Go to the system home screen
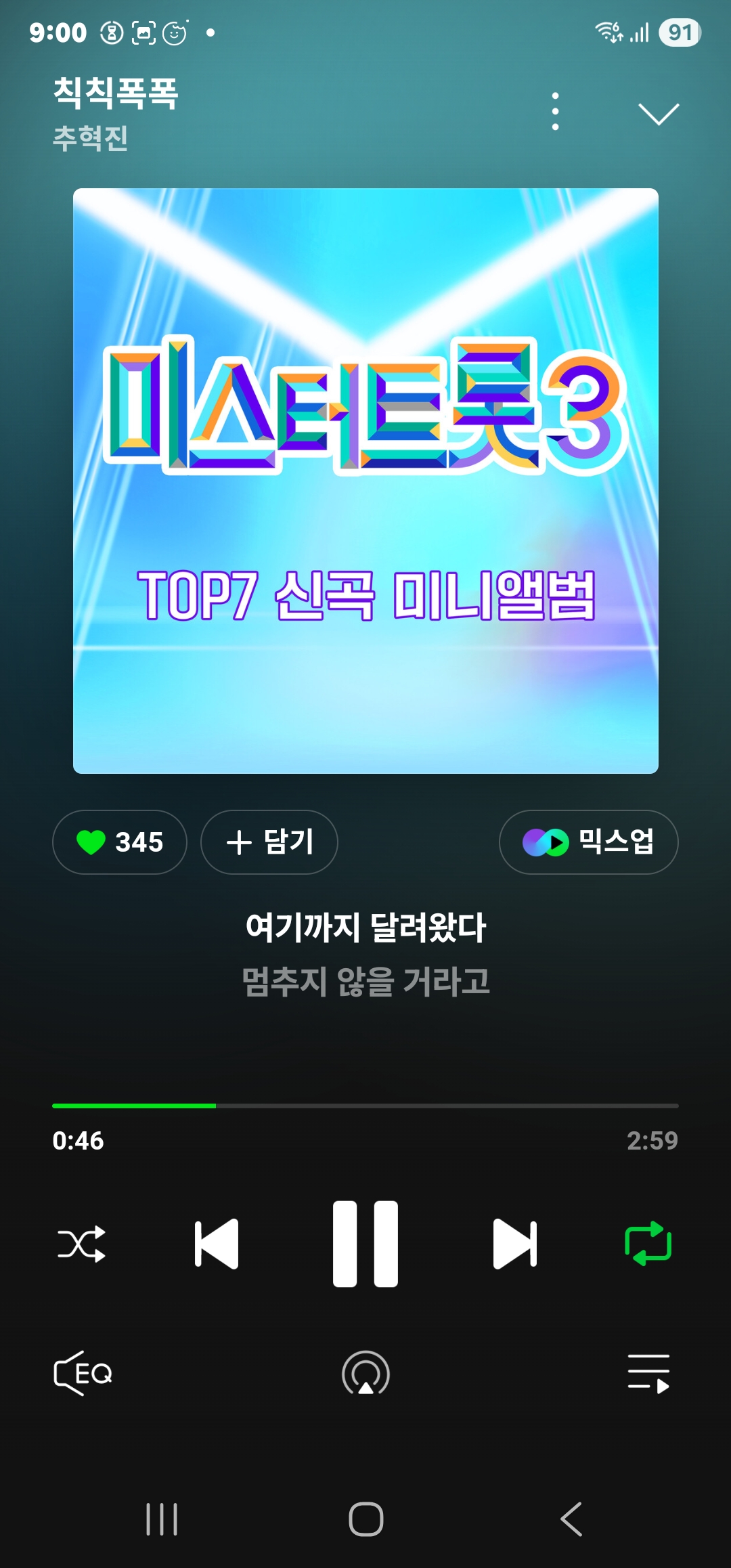 coord(365,1519)
